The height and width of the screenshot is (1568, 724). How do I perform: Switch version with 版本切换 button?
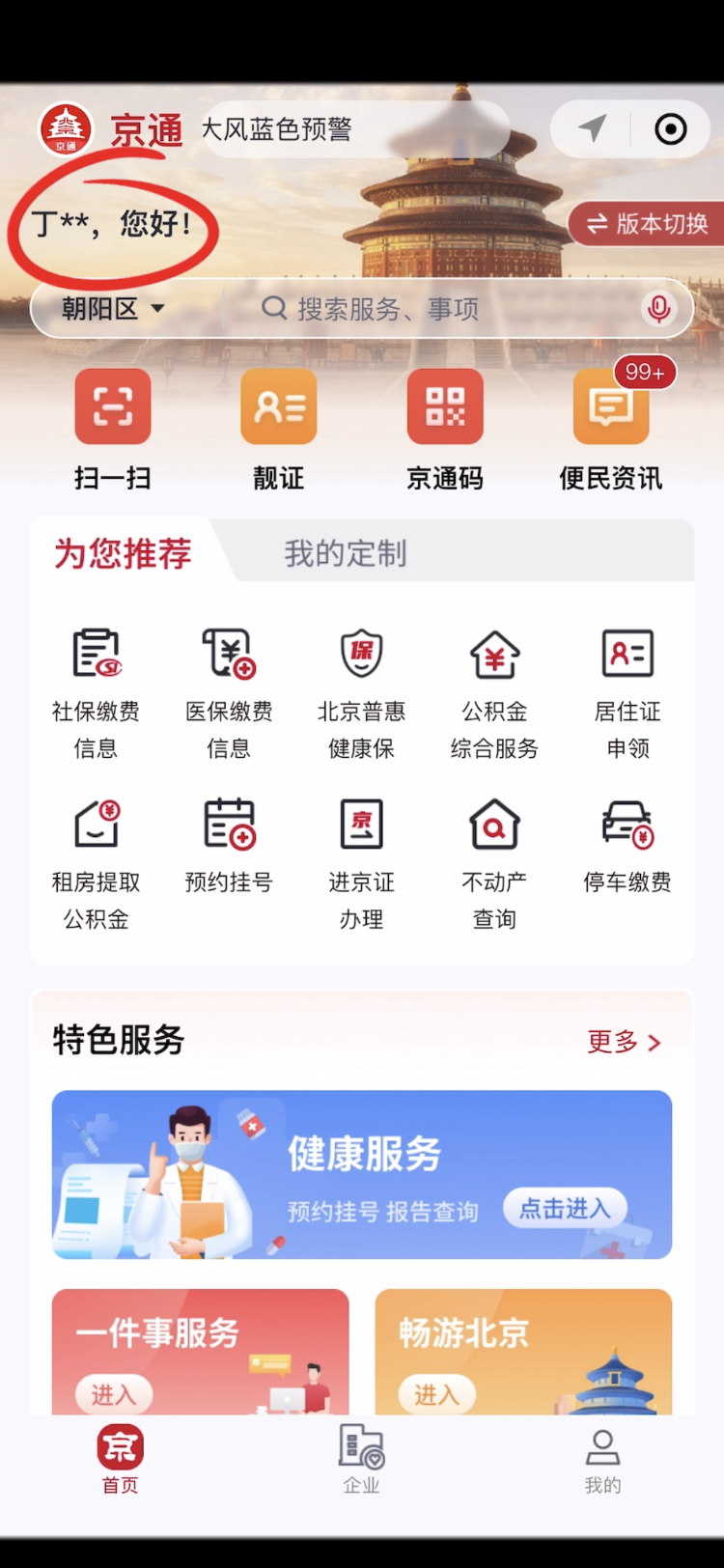pyautogui.click(x=647, y=224)
